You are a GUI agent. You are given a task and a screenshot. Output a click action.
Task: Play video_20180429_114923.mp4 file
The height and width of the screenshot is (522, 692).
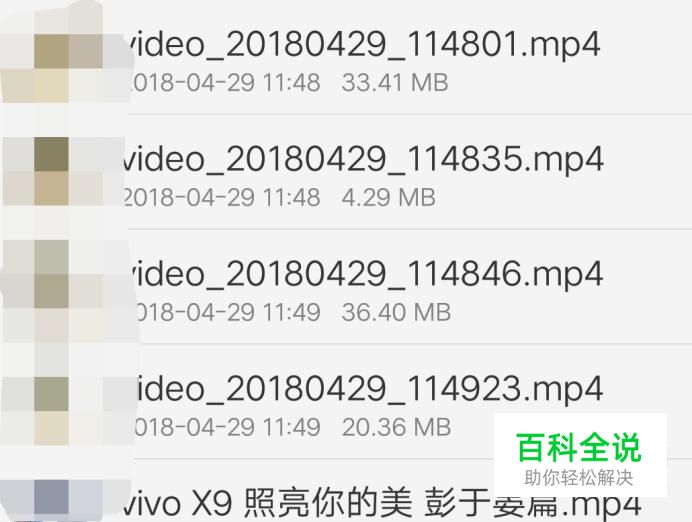(362, 389)
